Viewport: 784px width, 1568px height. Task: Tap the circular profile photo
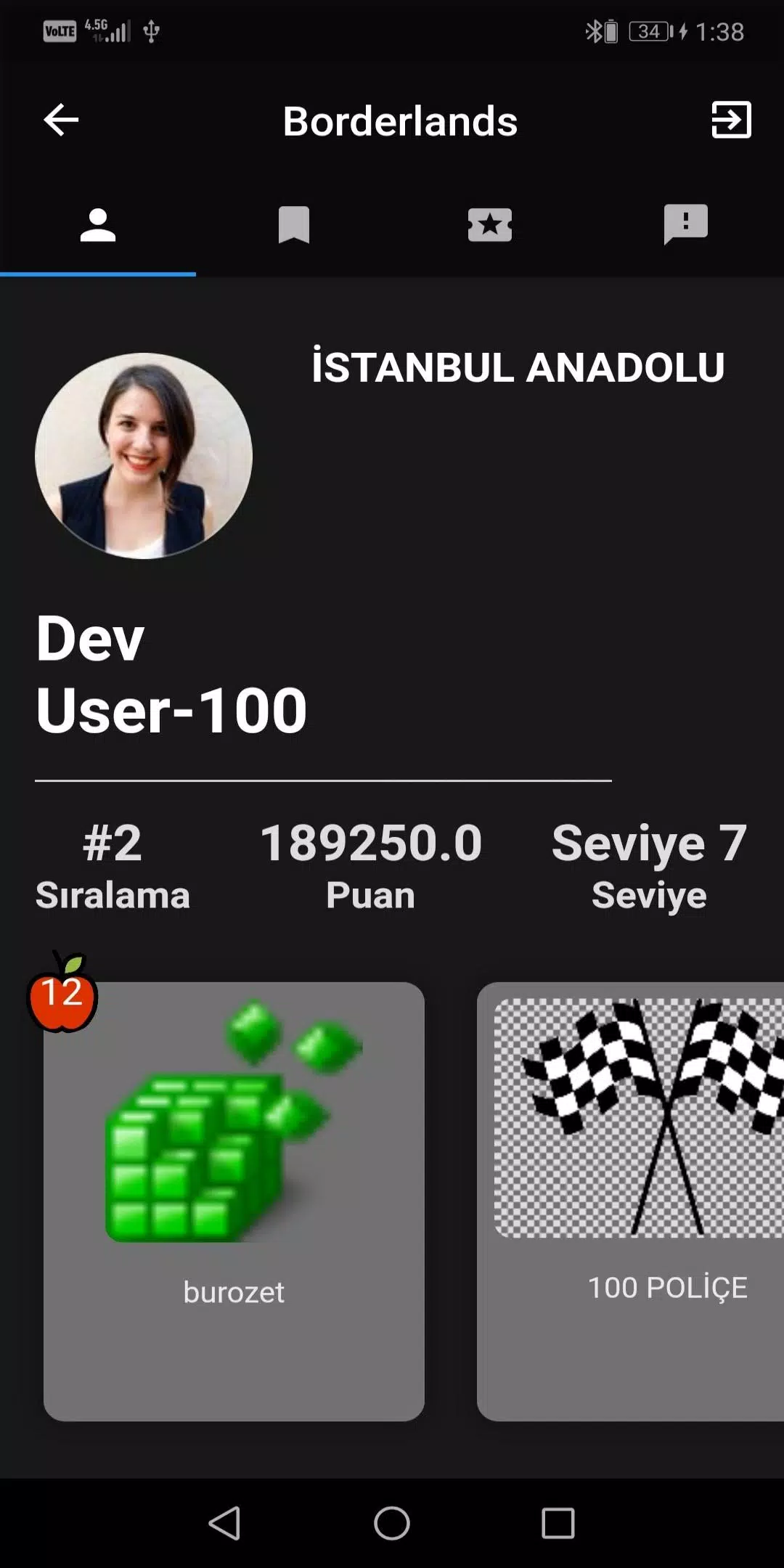pyautogui.click(x=144, y=456)
